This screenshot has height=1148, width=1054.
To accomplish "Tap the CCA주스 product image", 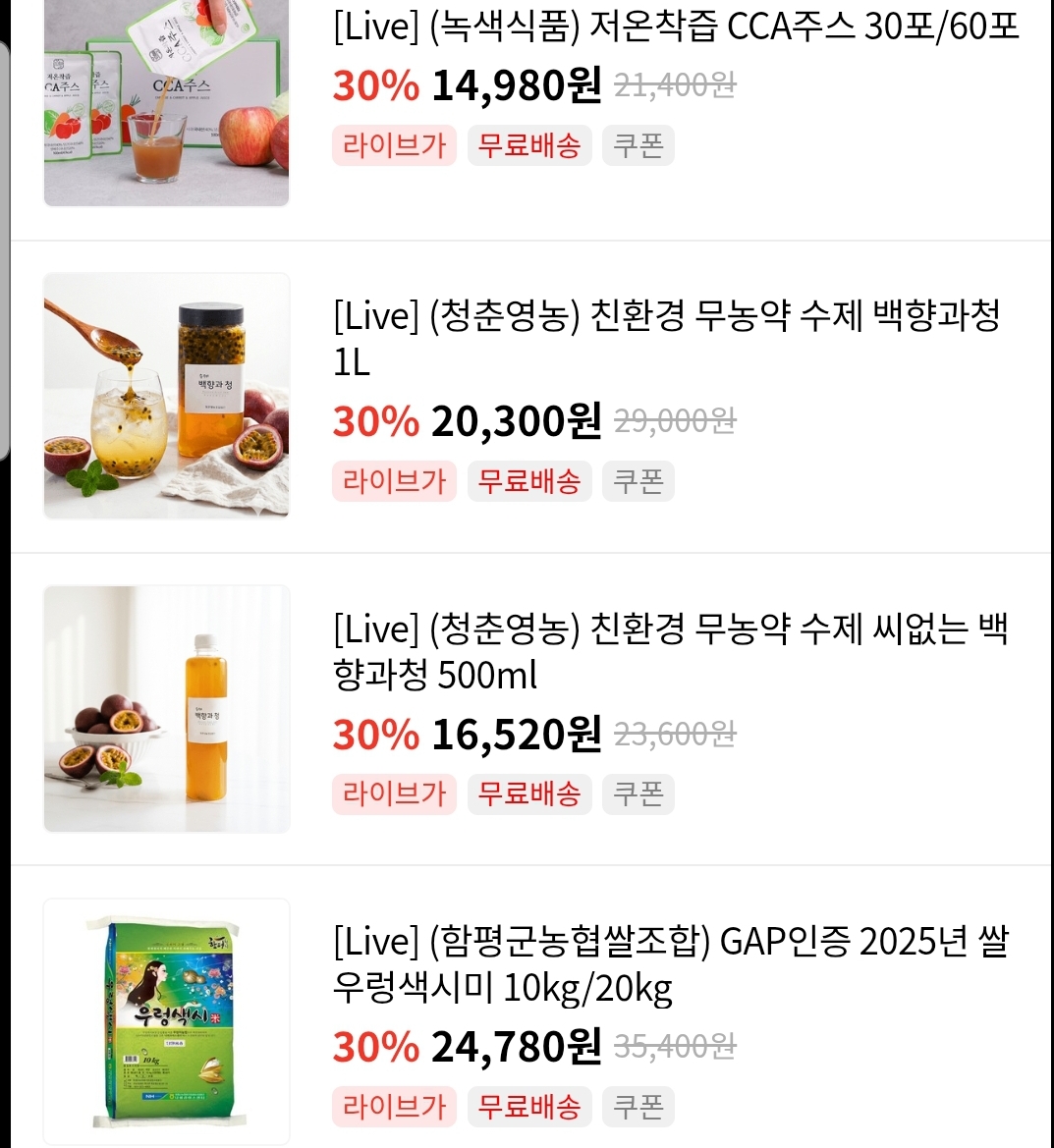I will click(166, 103).
